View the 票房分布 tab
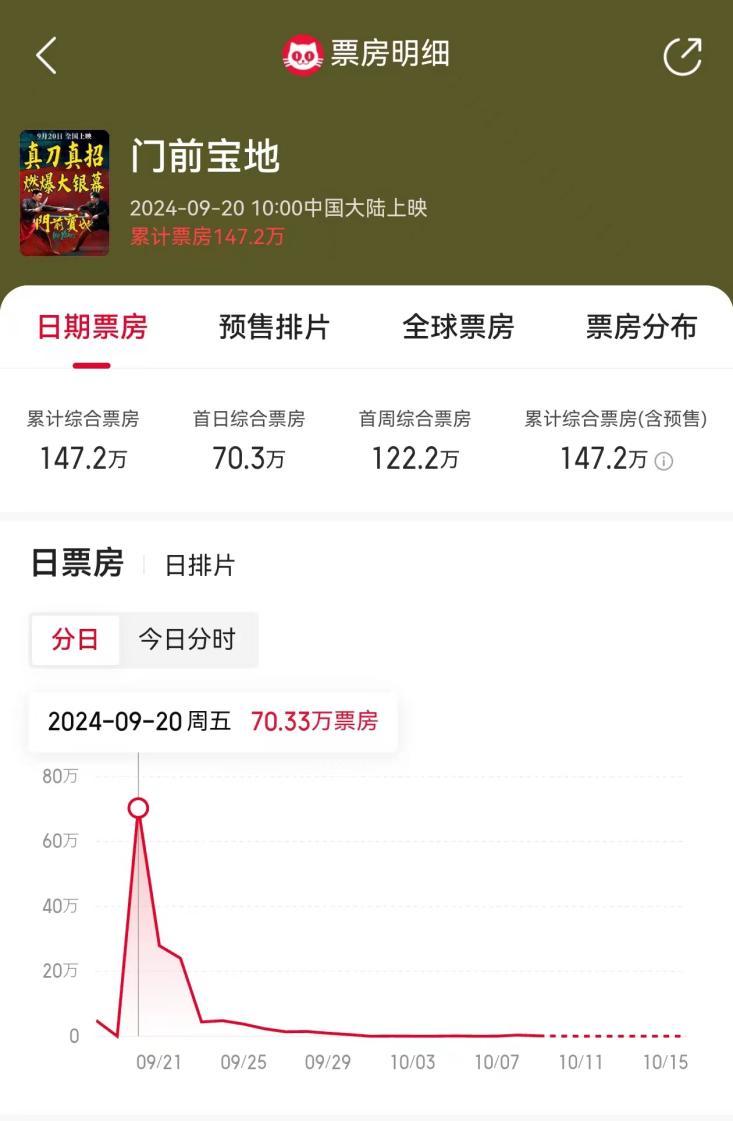The height and width of the screenshot is (1121, 733). (641, 327)
